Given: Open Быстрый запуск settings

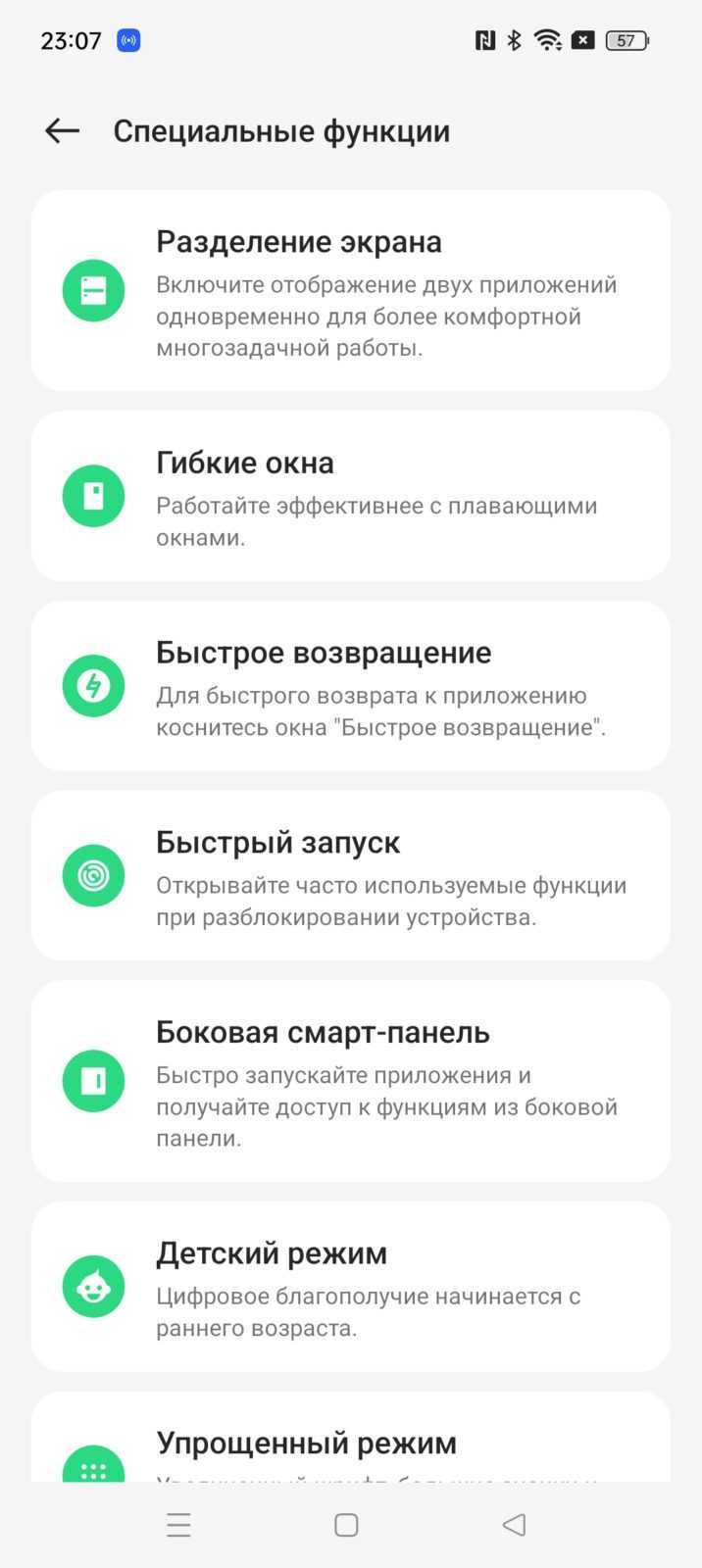Looking at the screenshot, I should [x=351, y=876].
